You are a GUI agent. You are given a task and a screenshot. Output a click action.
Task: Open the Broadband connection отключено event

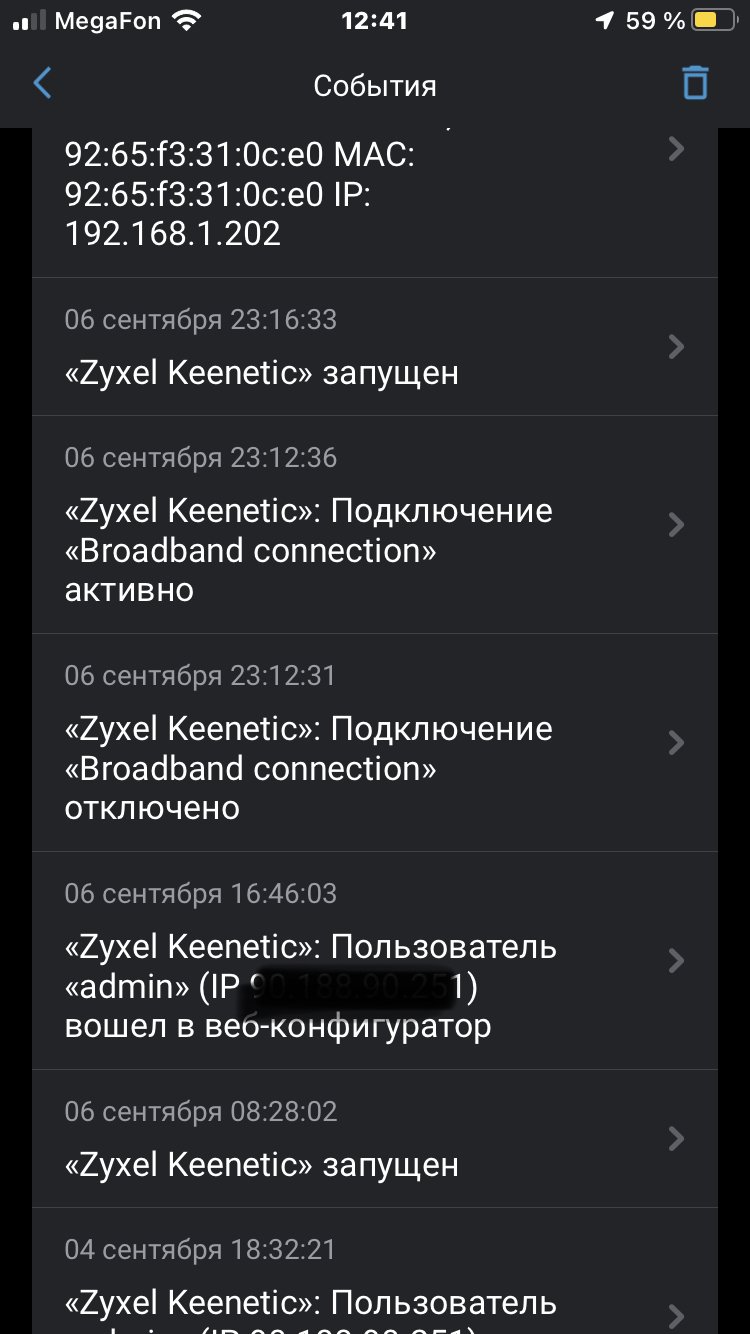pos(375,743)
